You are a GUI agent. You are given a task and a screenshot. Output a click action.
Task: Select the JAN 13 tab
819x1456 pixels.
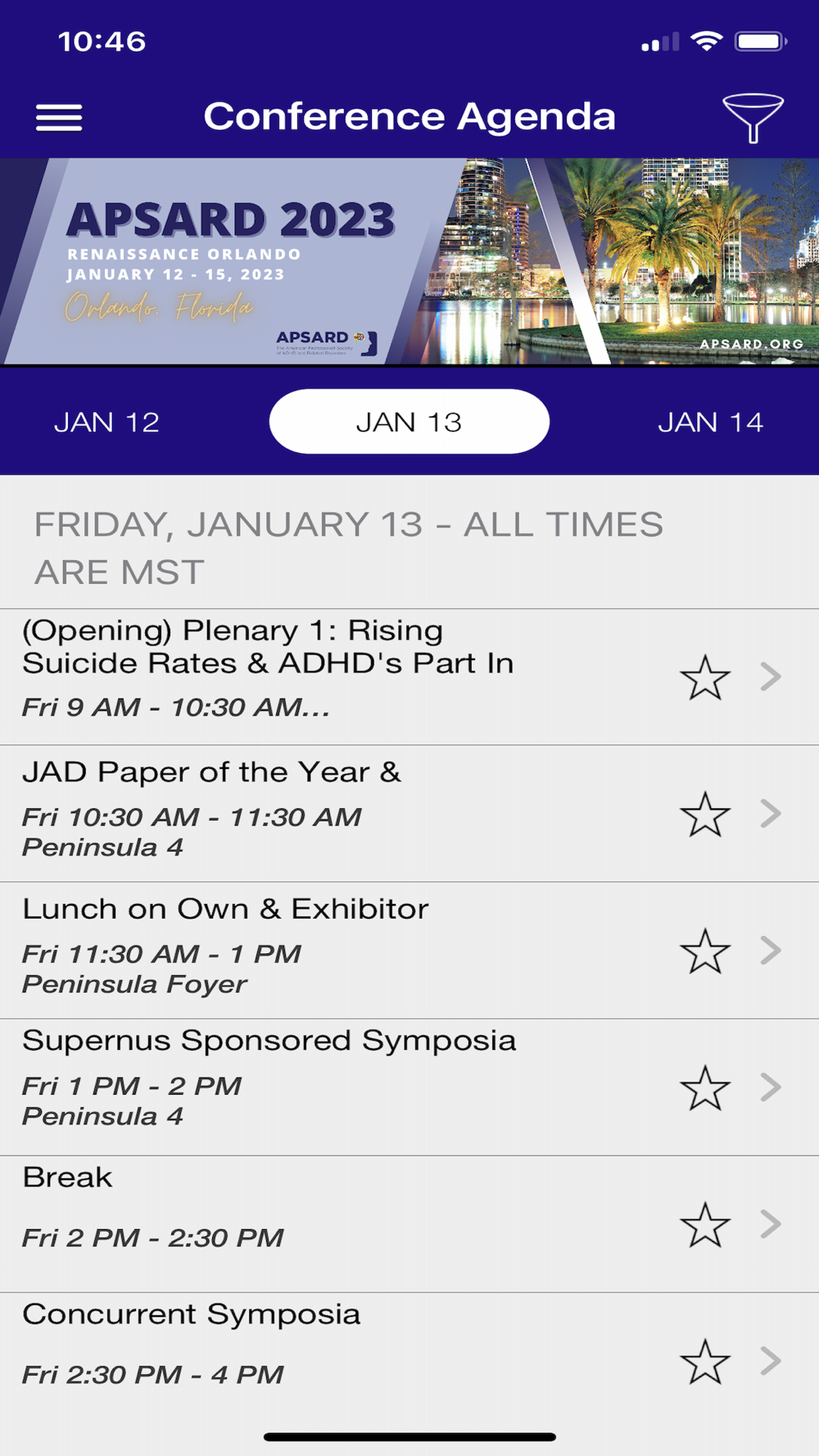point(409,423)
